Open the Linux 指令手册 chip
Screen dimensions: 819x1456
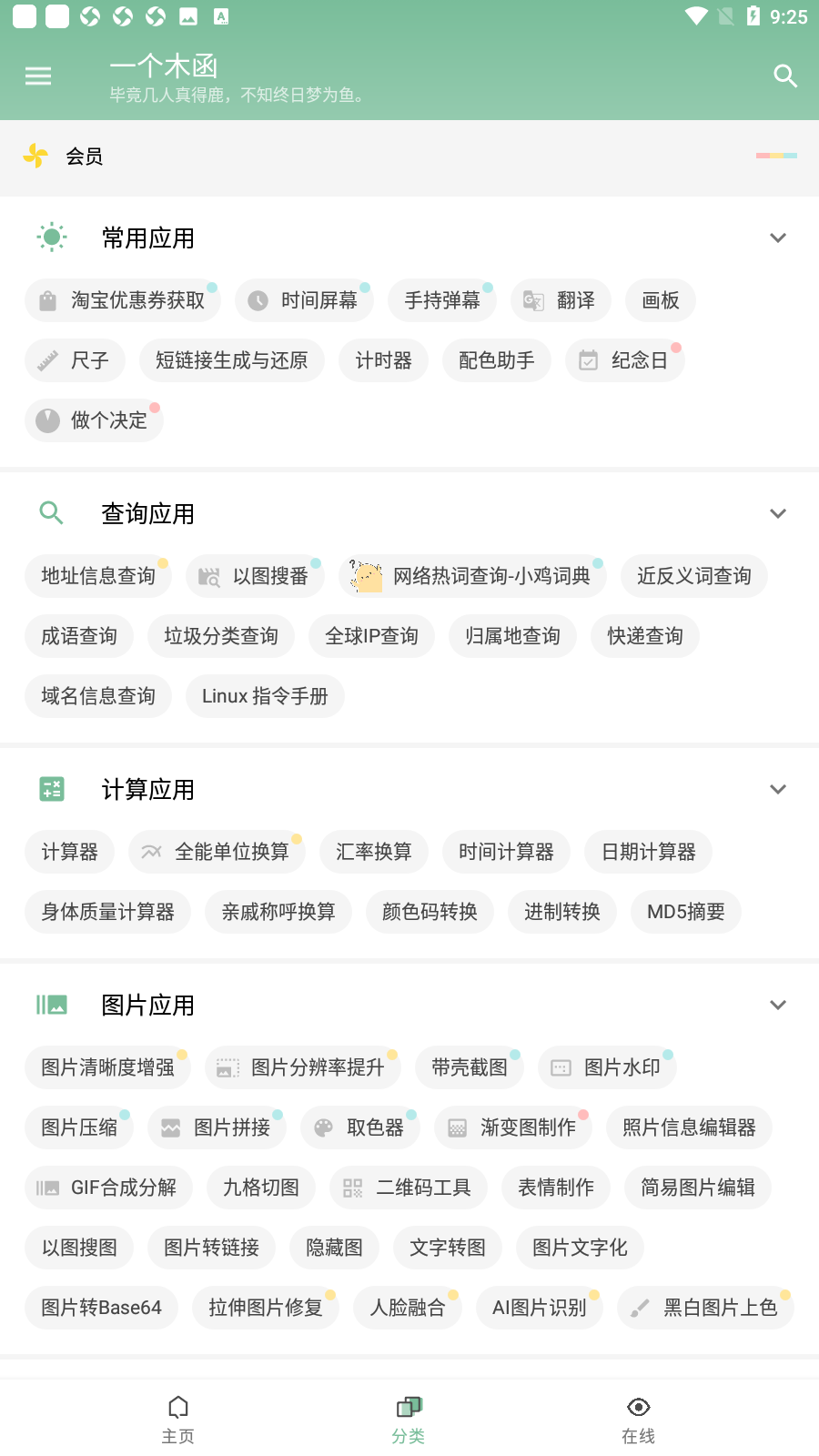pos(265,696)
